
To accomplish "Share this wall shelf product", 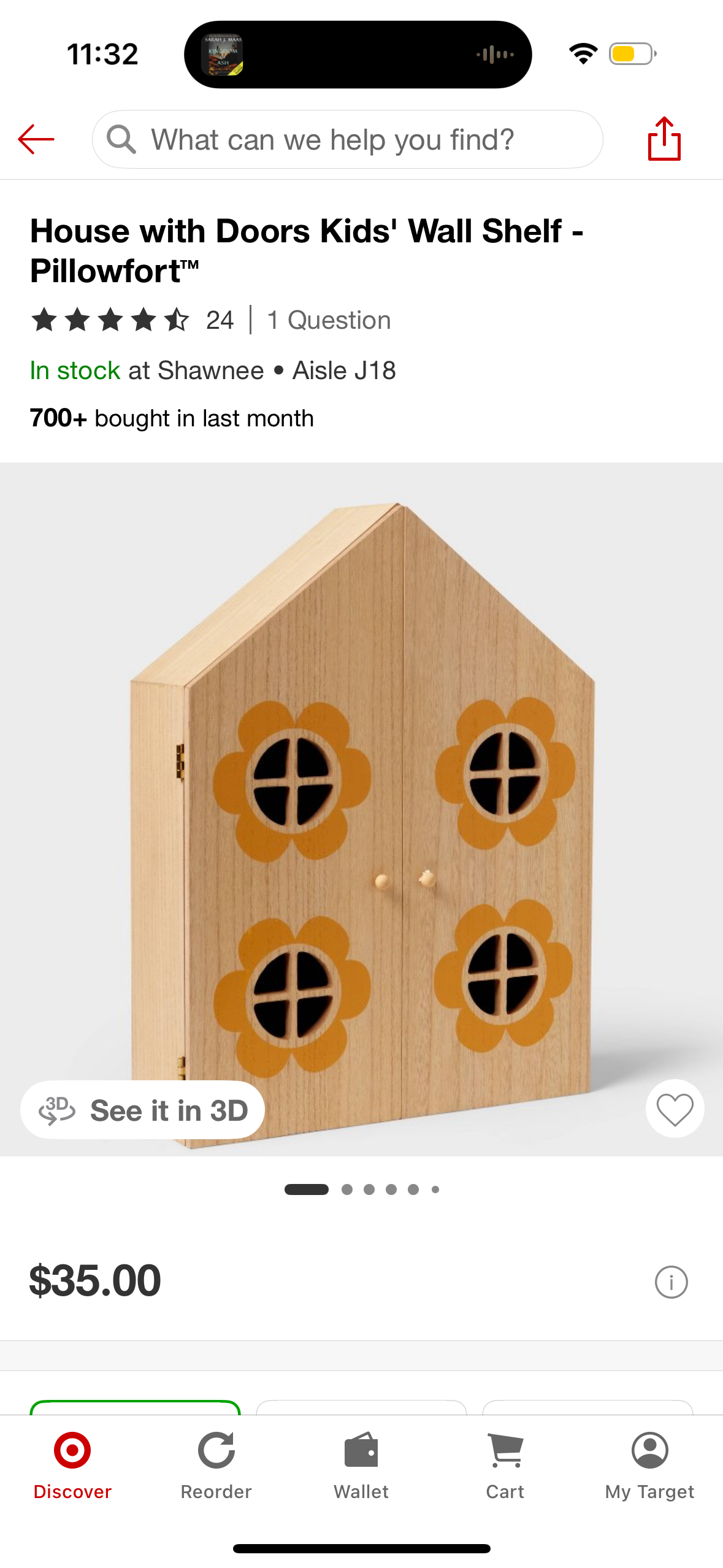I will pos(664,139).
